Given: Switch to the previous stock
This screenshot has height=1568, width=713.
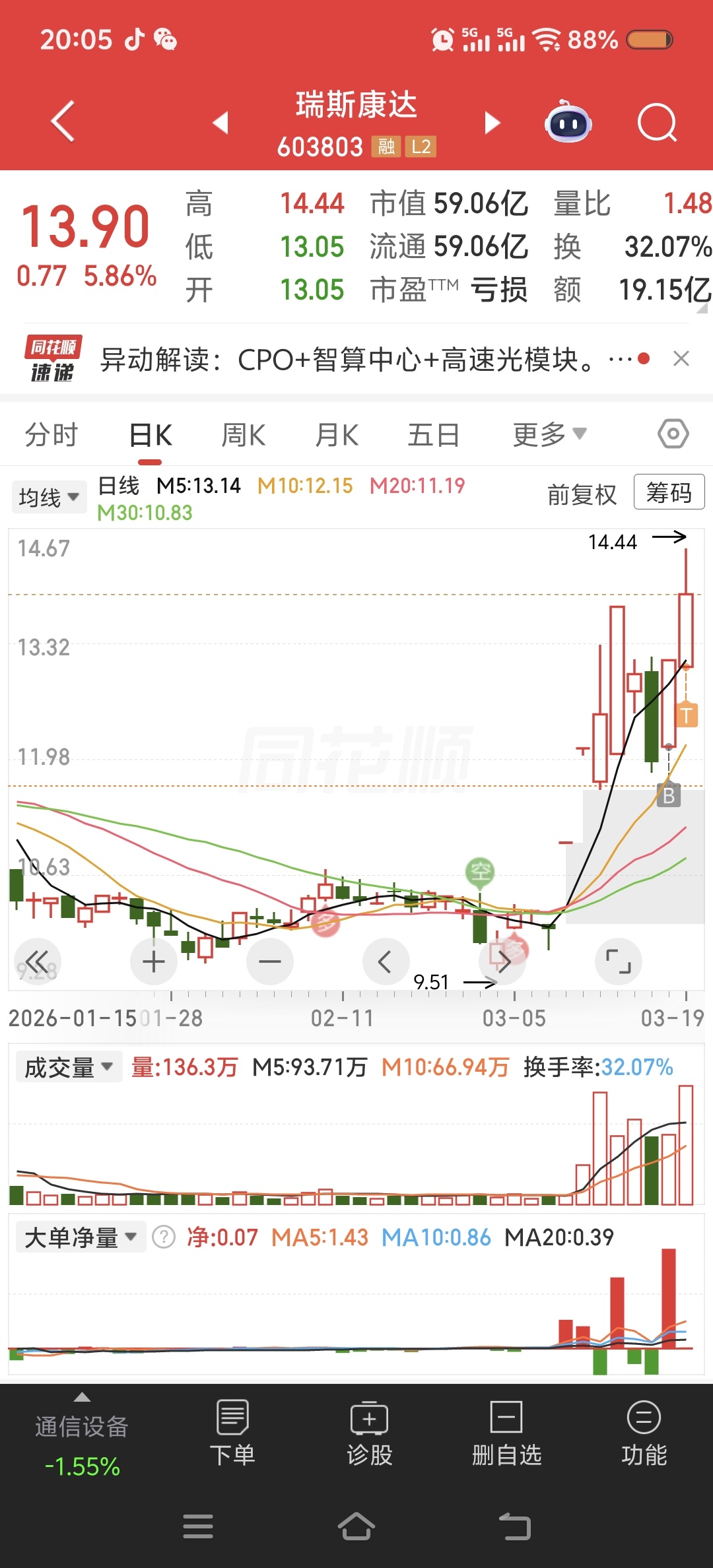Looking at the screenshot, I should click(221, 122).
